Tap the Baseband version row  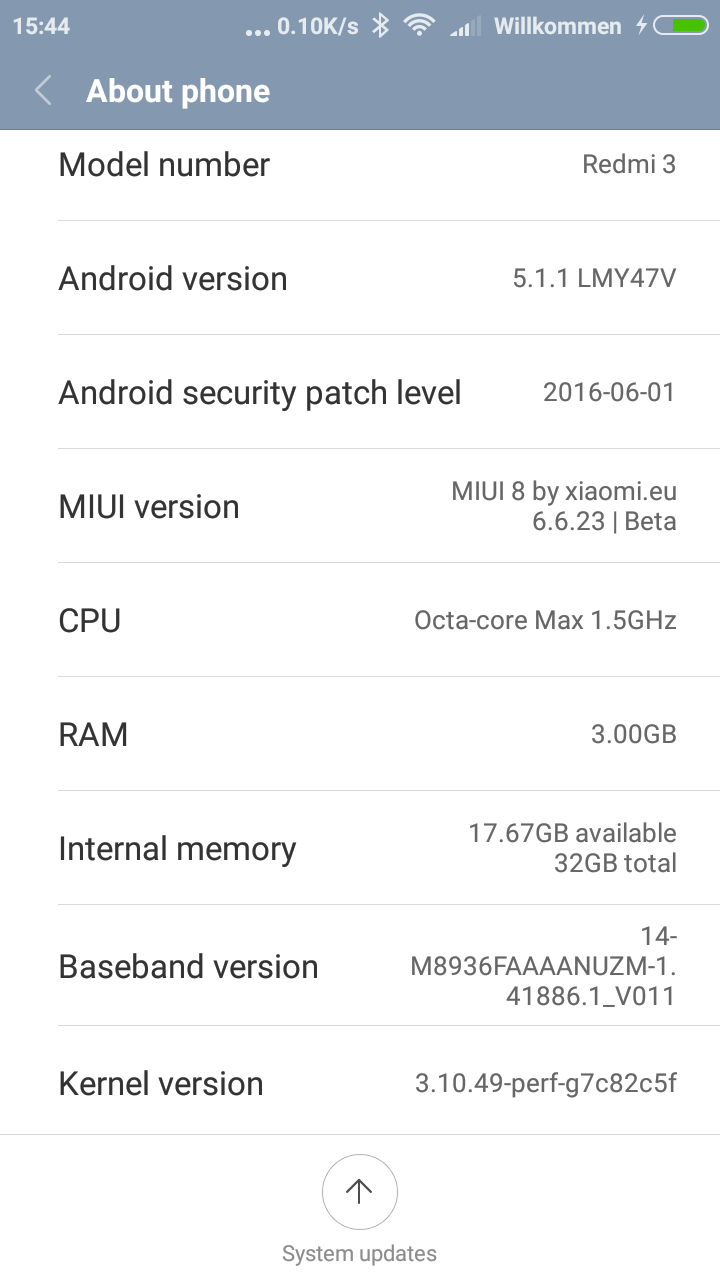pos(360,966)
